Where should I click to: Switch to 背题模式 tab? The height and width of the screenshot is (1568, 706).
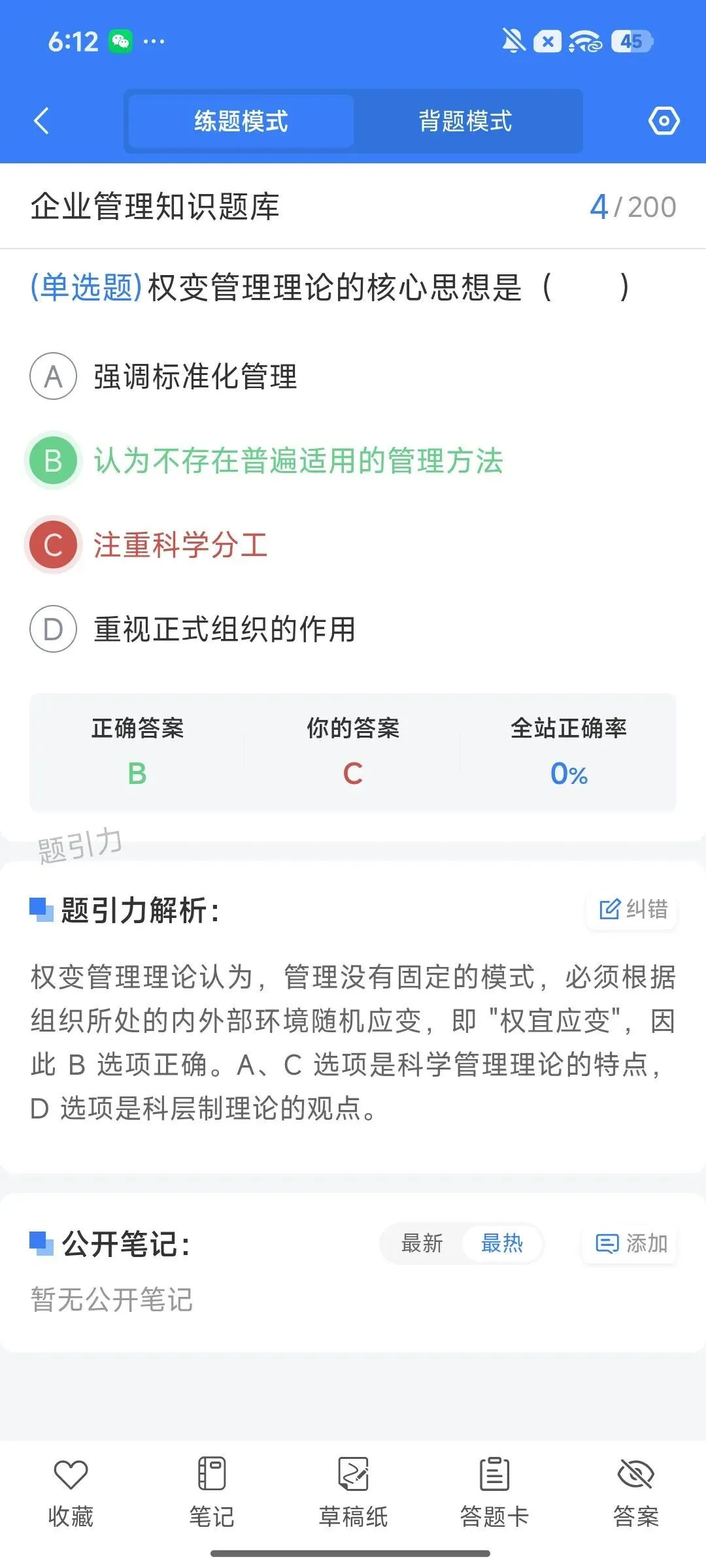pyautogui.click(x=465, y=121)
